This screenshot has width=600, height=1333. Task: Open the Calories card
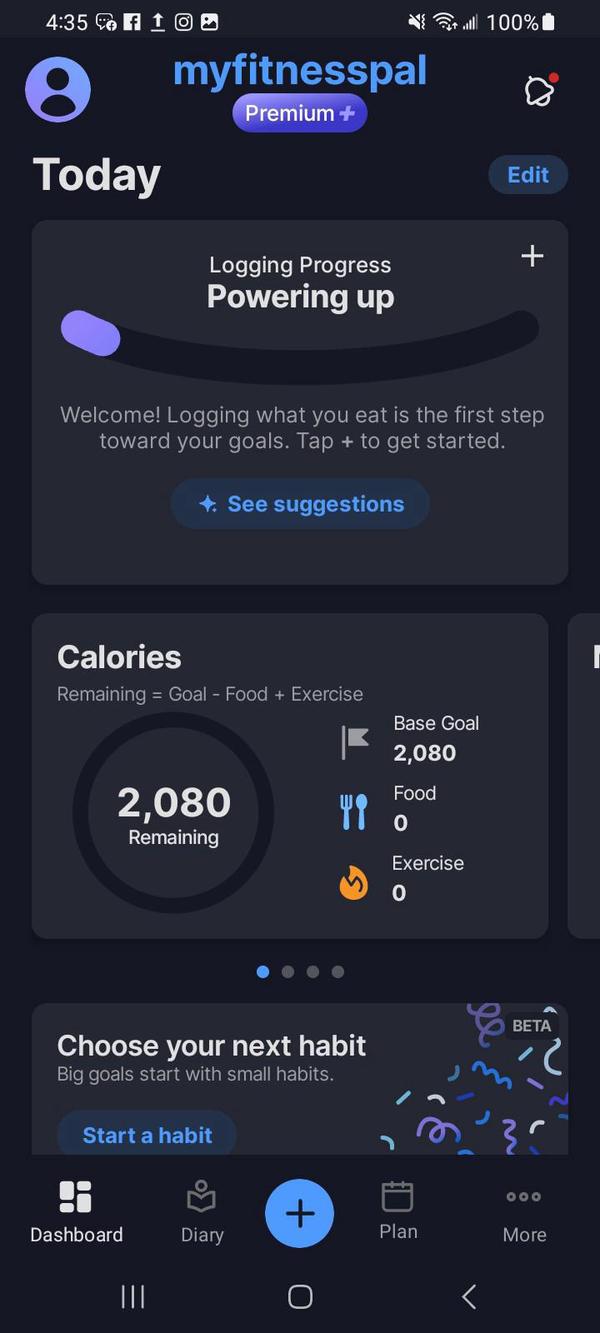[x=290, y=775]
